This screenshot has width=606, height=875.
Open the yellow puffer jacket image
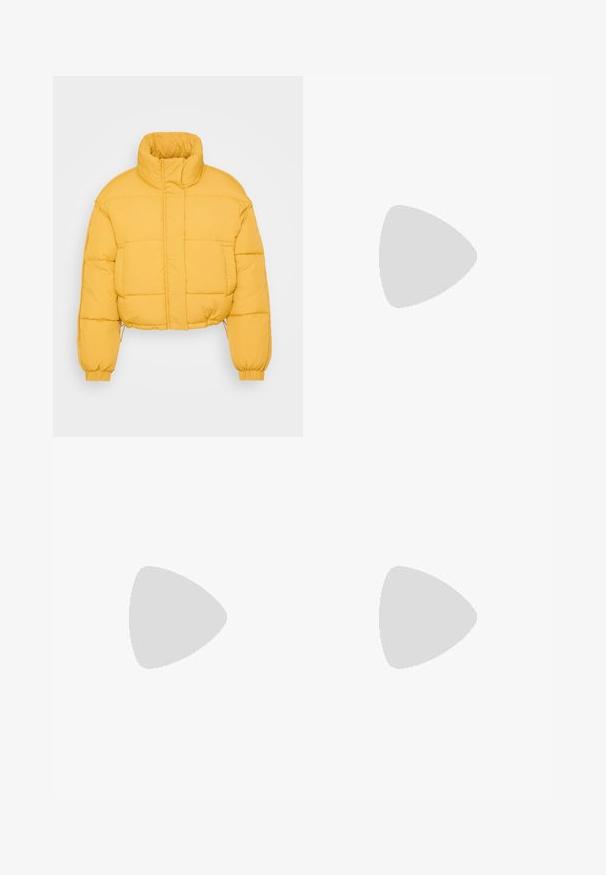pos(177,256)
